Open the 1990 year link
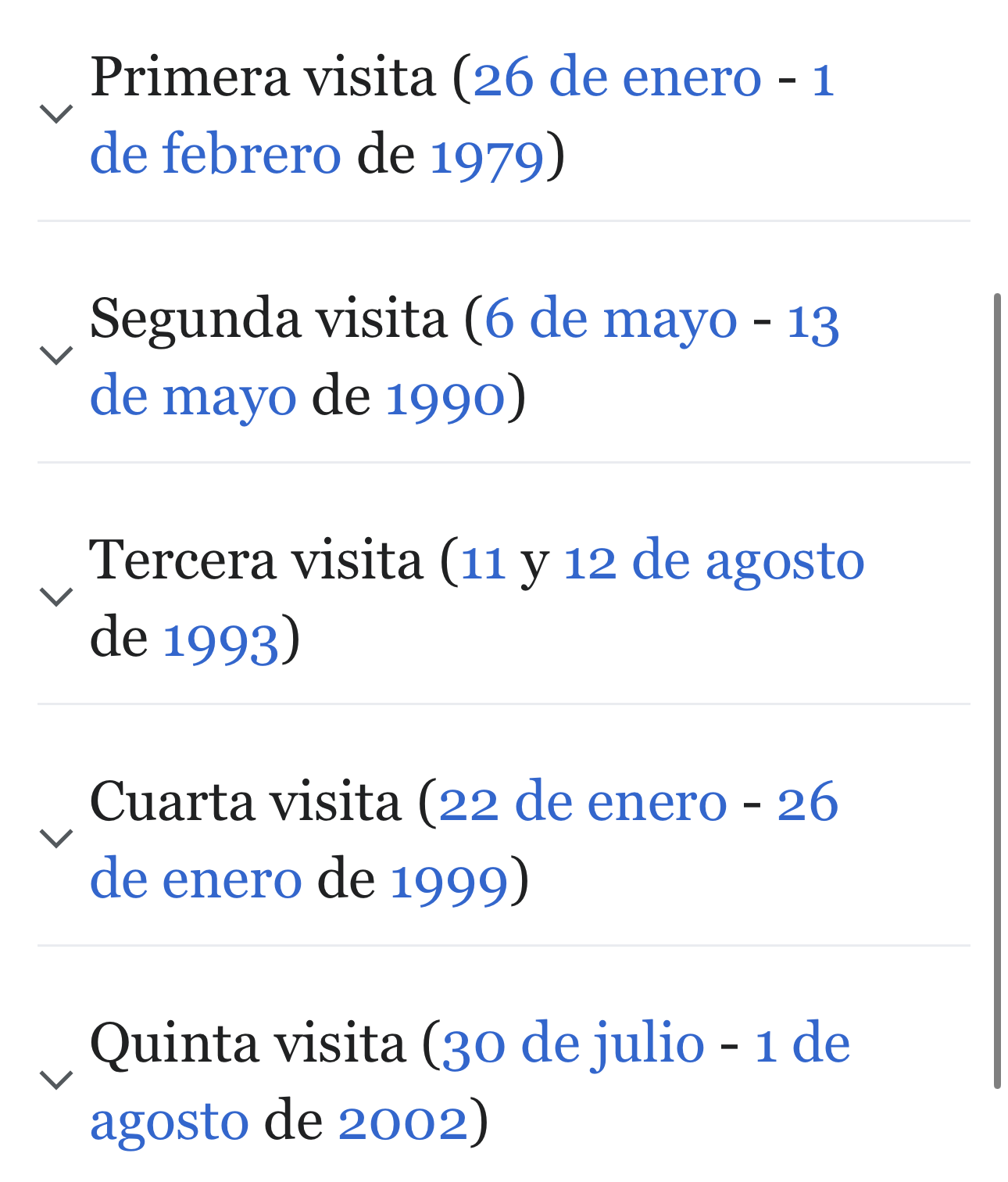 (445, 397)
